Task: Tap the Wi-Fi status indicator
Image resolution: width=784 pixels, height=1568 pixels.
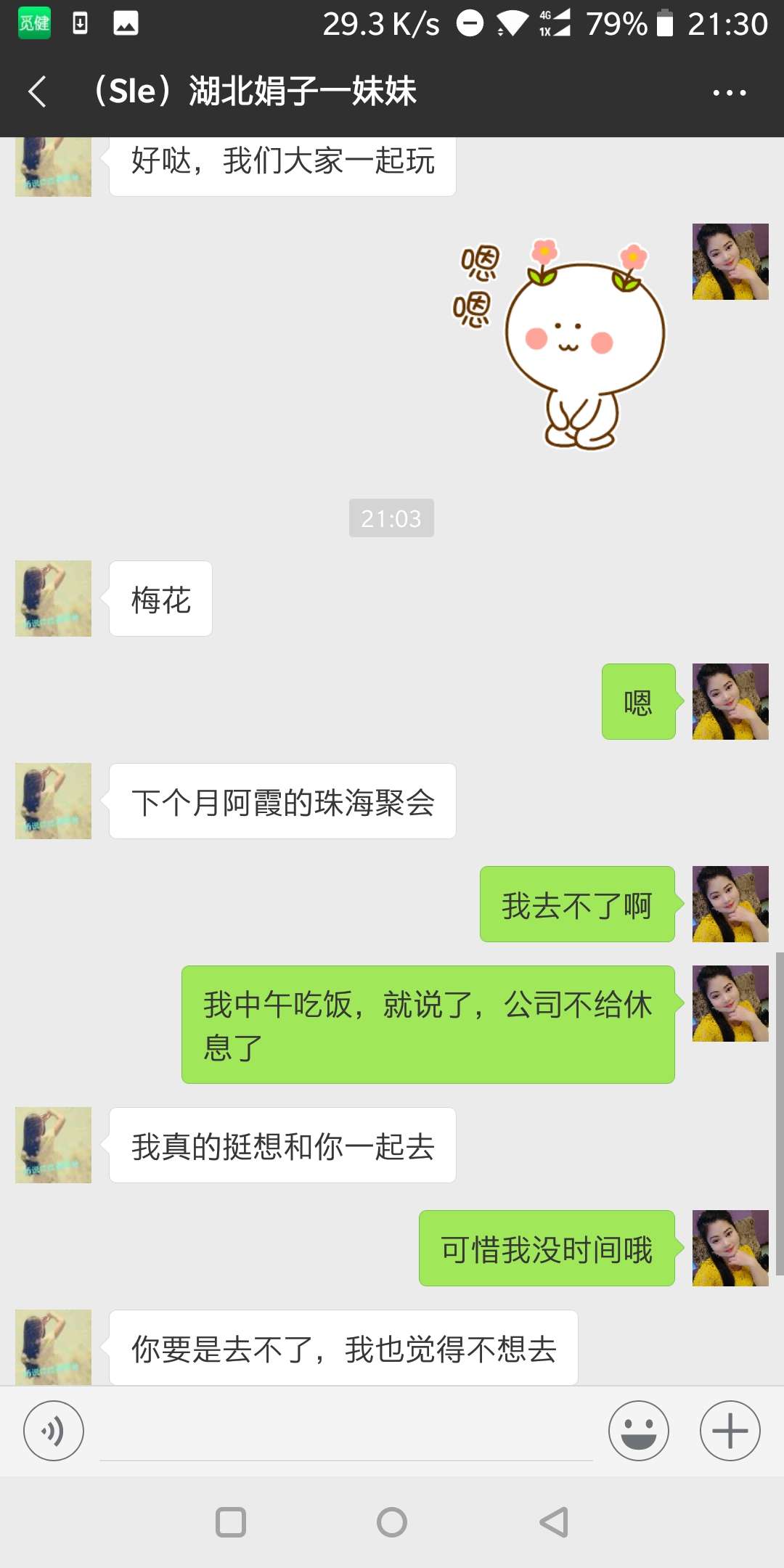Action: 513,23
